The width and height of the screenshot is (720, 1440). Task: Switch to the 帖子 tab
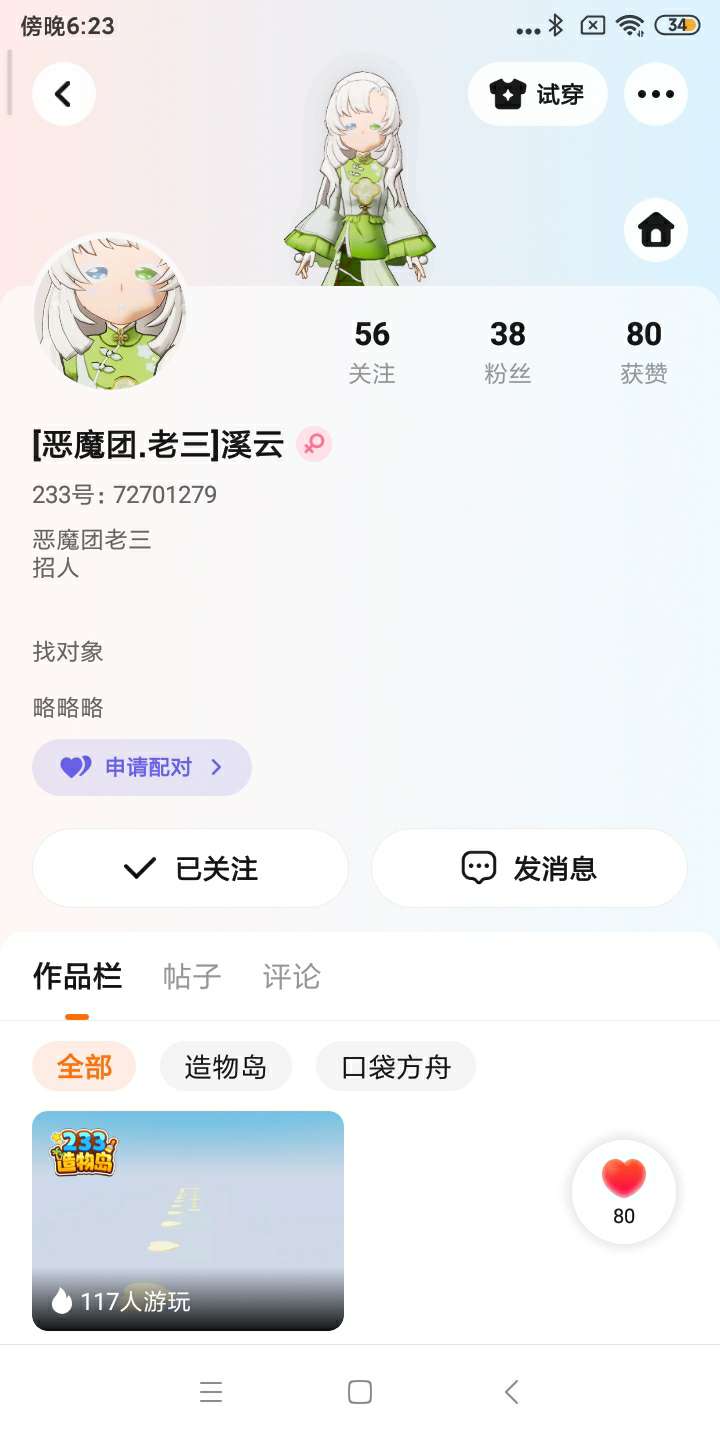192,976
